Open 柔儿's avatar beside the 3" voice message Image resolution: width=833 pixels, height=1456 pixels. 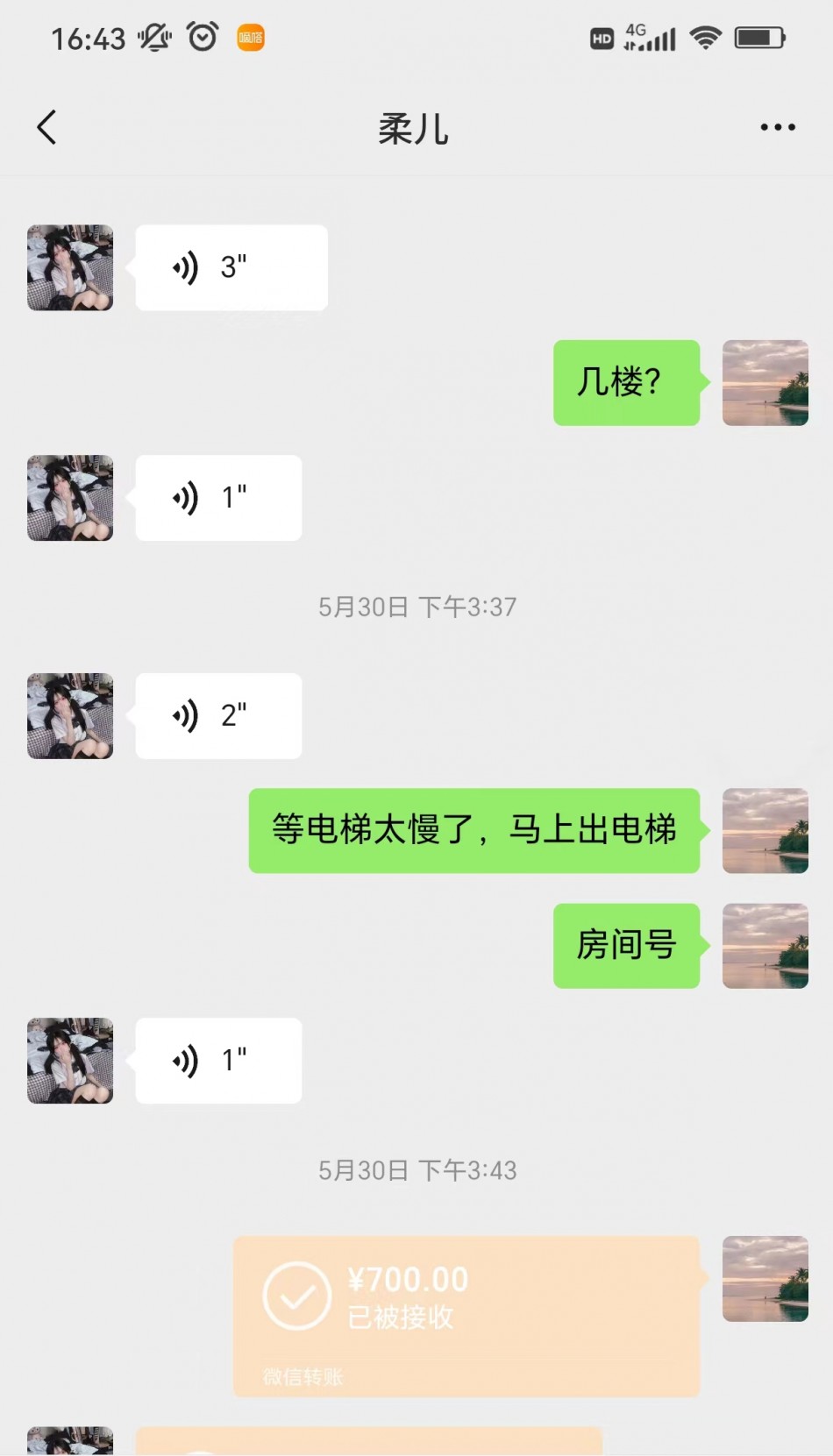[70, 267]
